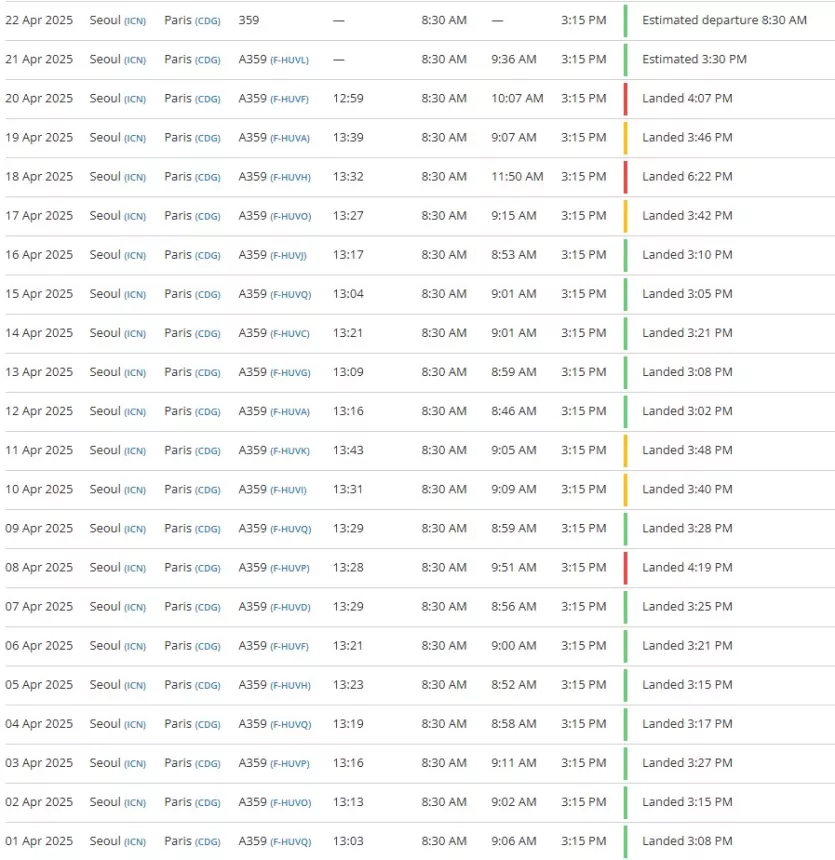Tap CDG airport link in 01 Apr row
This screenshot has width=835, height=860.
point(208,842)
